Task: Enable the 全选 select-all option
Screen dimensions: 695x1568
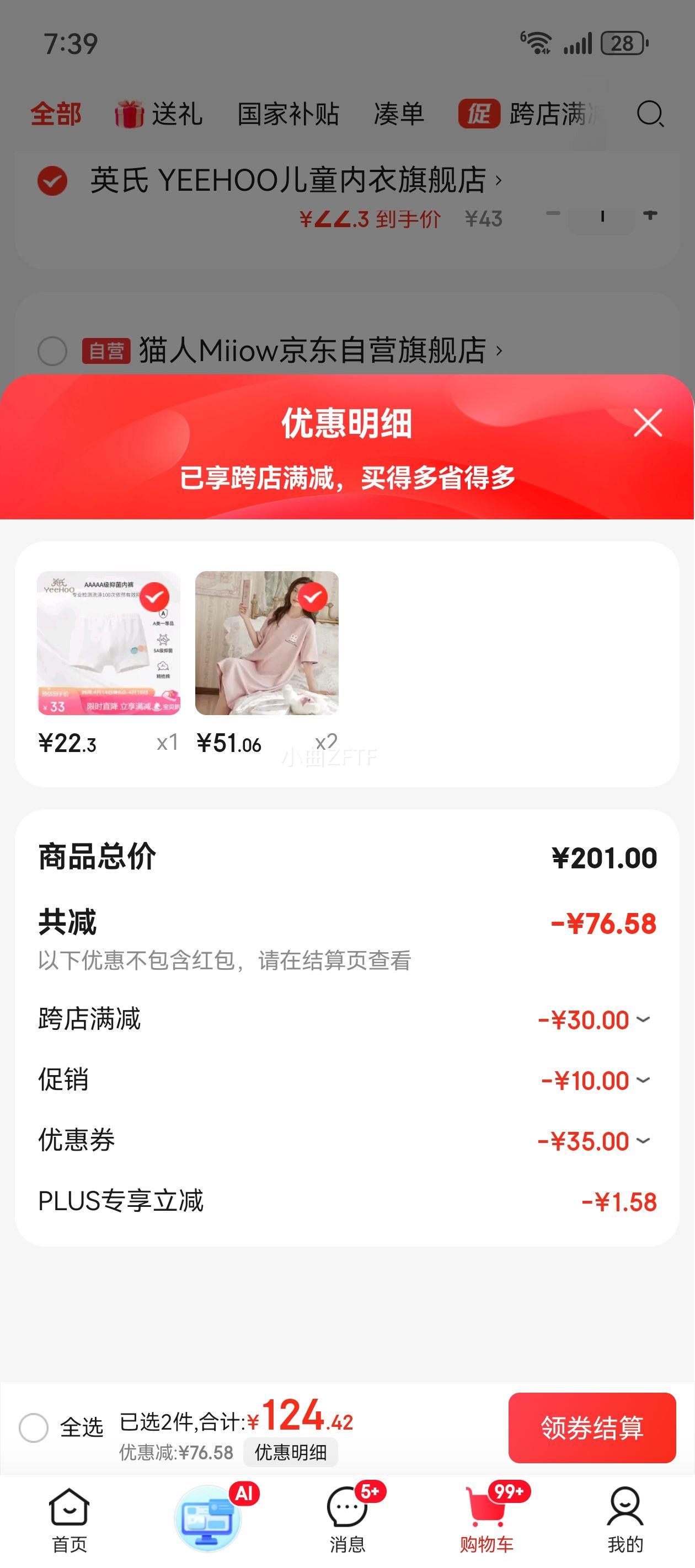Action: (x=35, y=1425)
